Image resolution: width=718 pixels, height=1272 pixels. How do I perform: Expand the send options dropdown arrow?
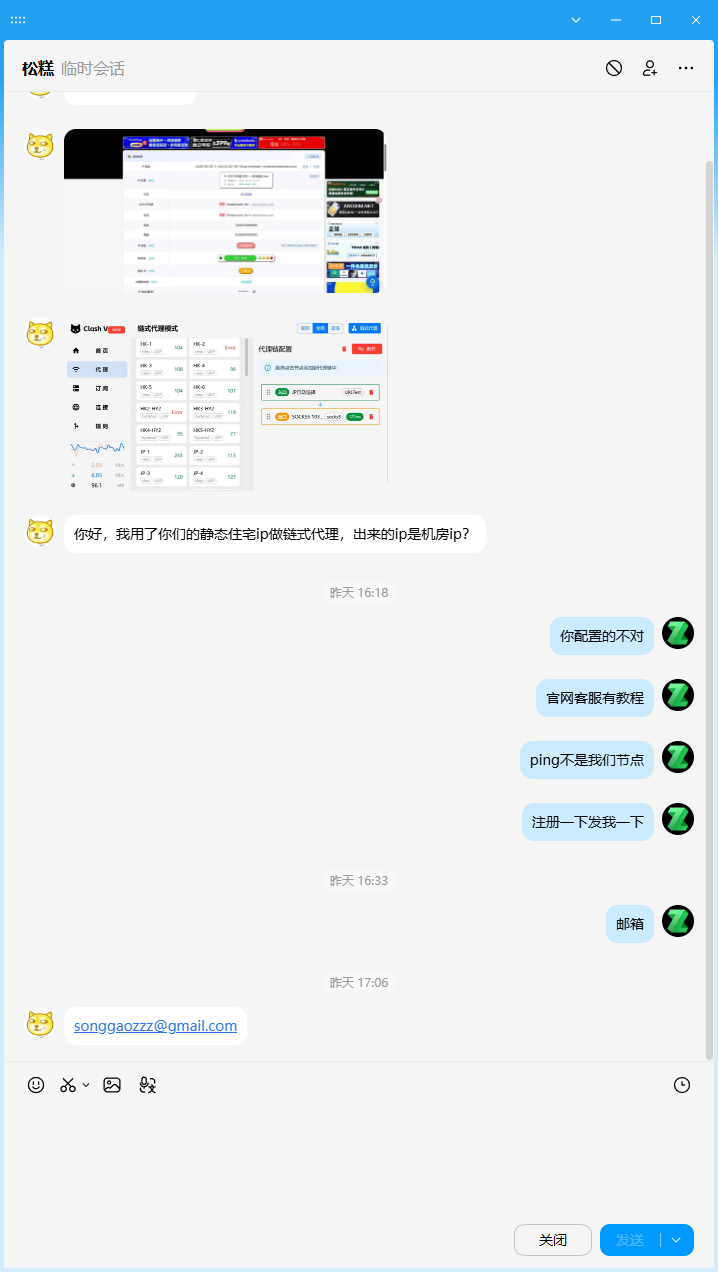coord(677,1240)
